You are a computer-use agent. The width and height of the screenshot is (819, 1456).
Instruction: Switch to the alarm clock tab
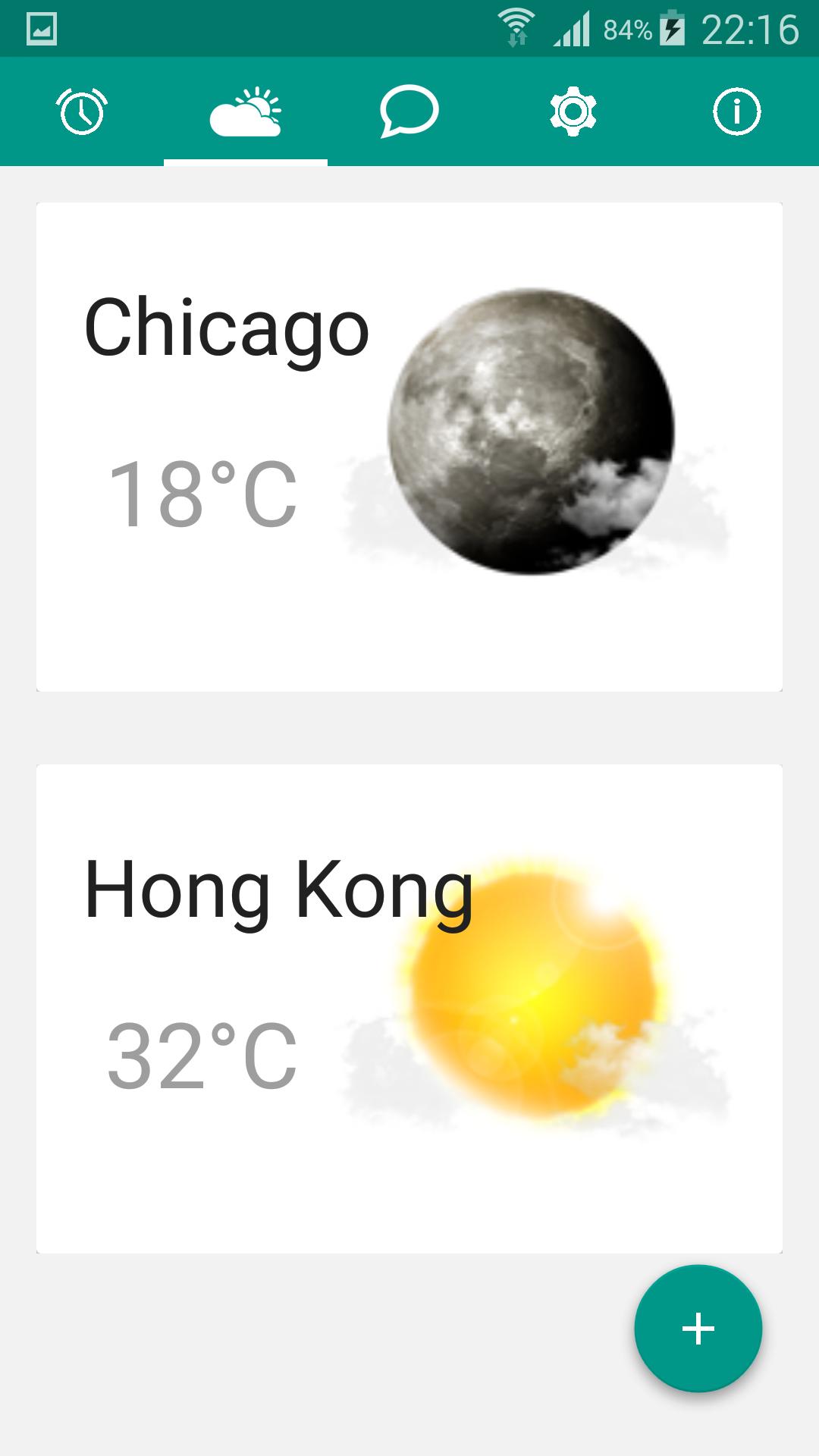pos(82,111)
